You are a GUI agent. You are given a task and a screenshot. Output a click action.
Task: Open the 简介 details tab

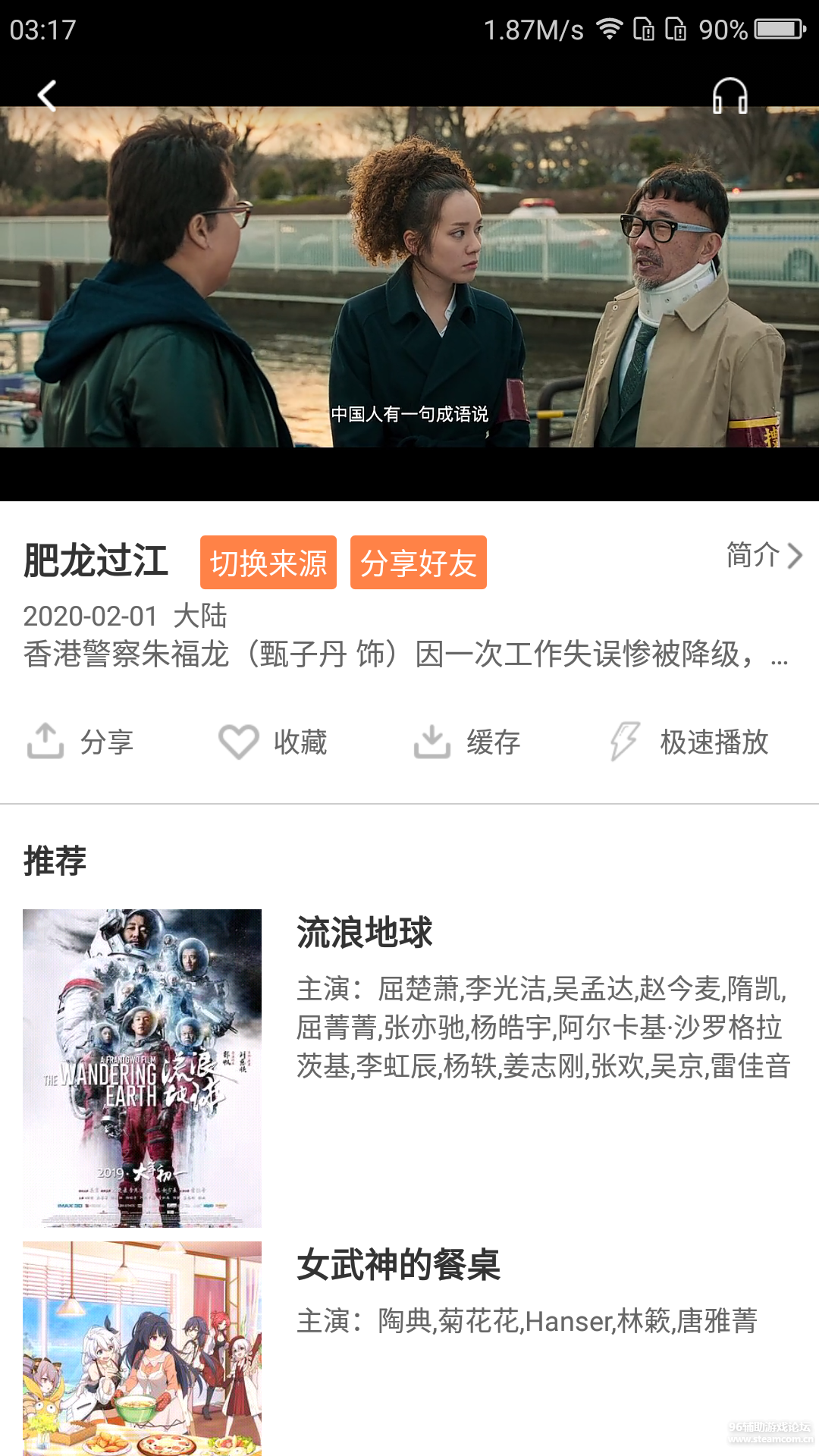[x=753, y=555]
